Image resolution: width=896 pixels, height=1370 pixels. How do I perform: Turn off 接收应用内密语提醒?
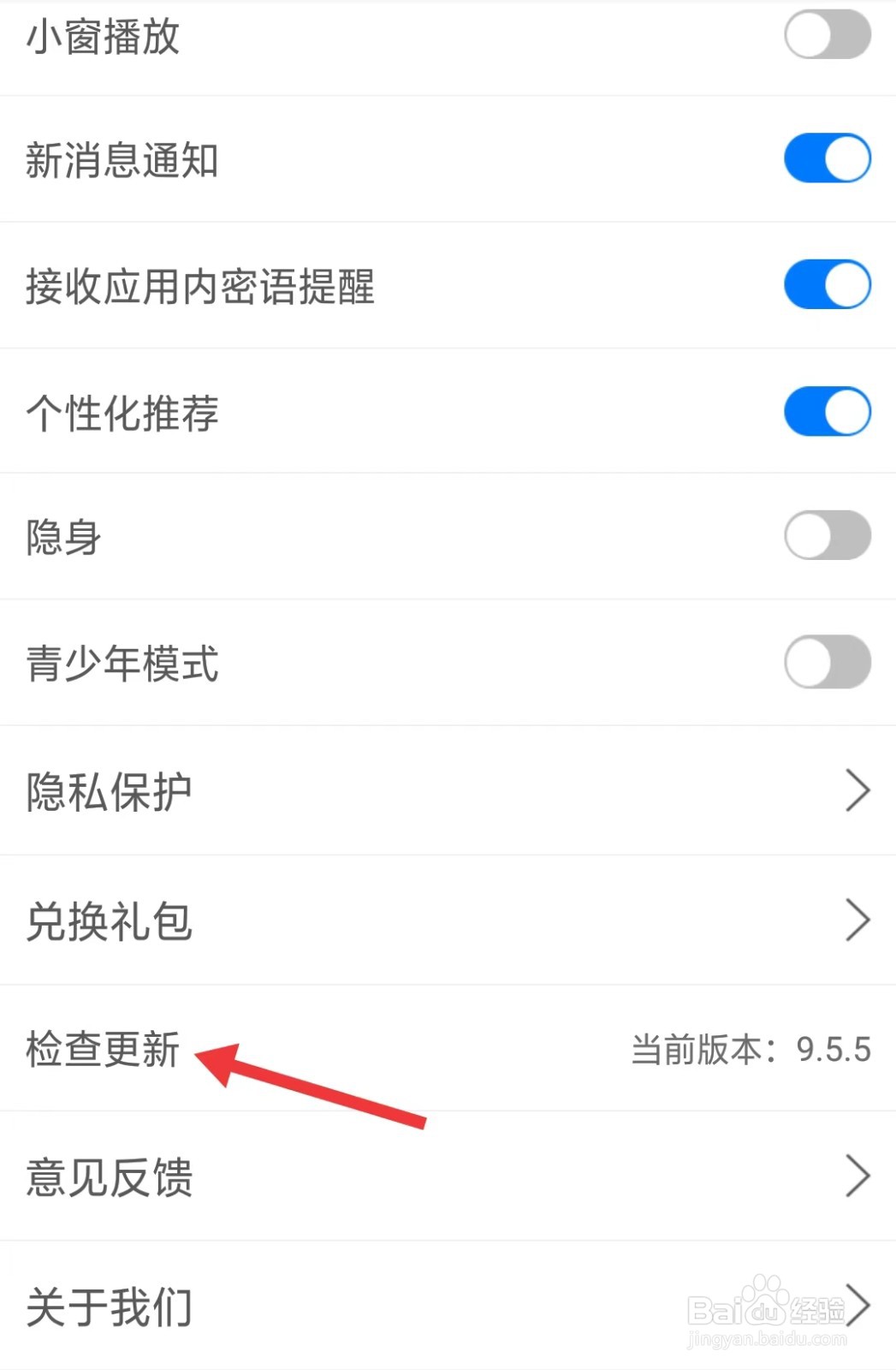coord(827,286)
